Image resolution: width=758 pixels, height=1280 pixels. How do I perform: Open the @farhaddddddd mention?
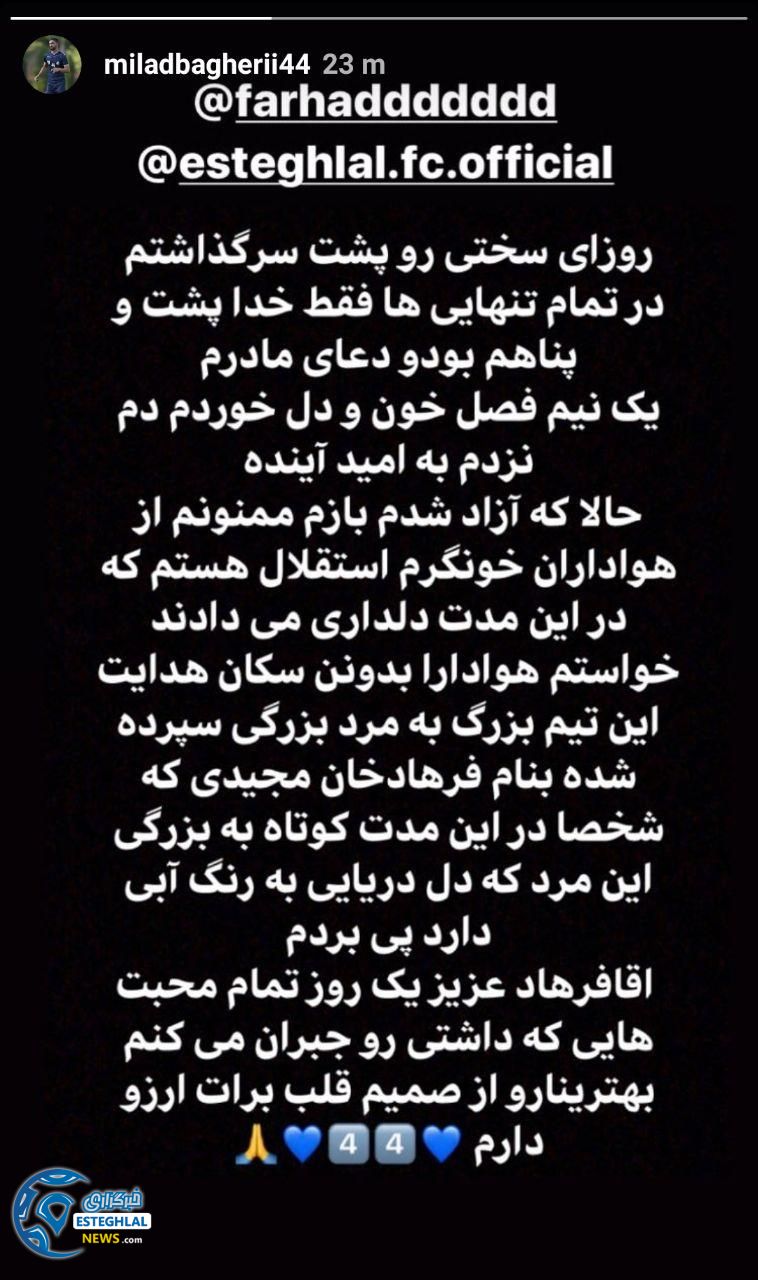[378, 104]
